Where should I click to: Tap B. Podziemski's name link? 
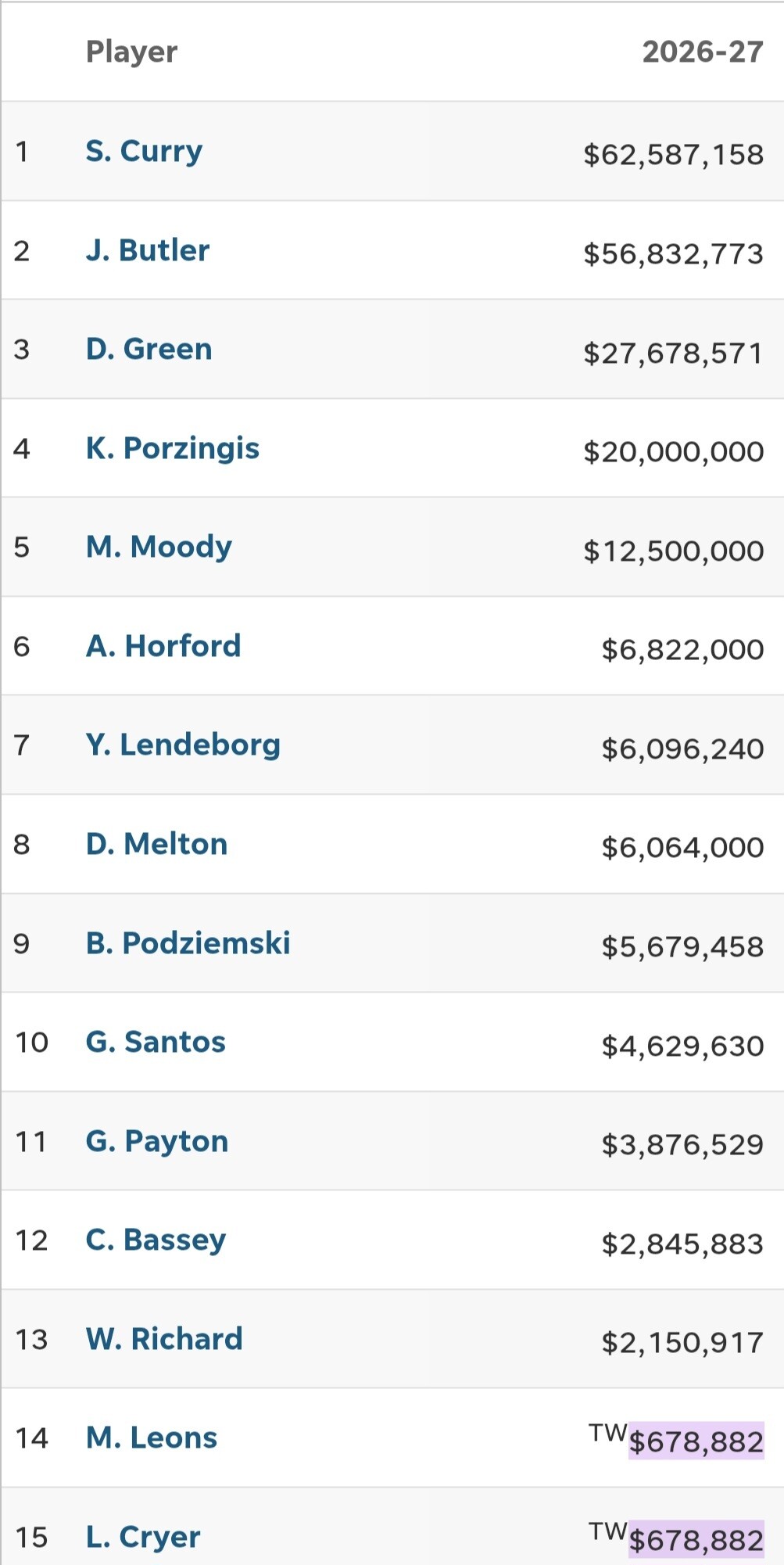(188, 943)
